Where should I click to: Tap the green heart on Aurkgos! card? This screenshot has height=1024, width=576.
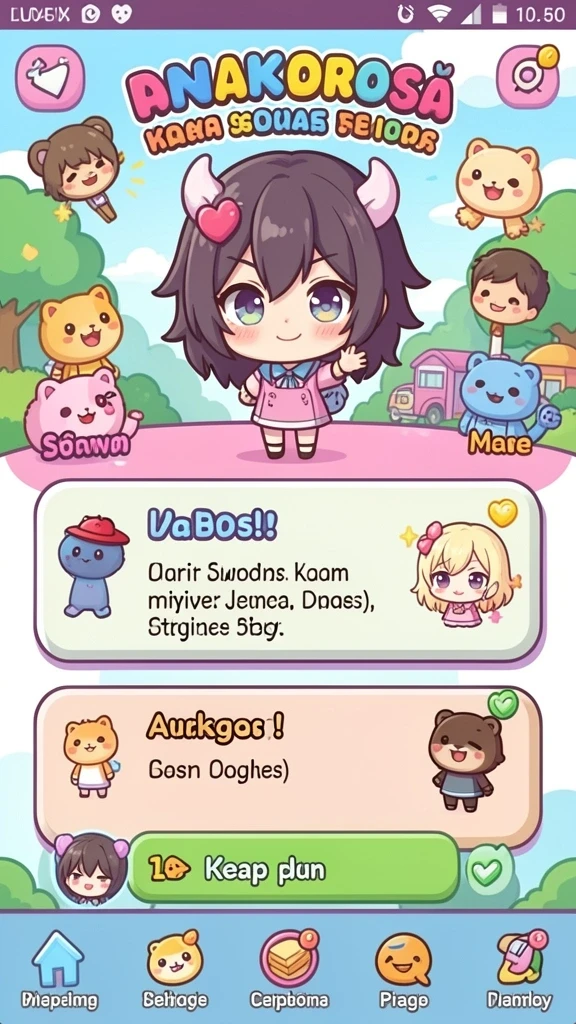[503, 704]
